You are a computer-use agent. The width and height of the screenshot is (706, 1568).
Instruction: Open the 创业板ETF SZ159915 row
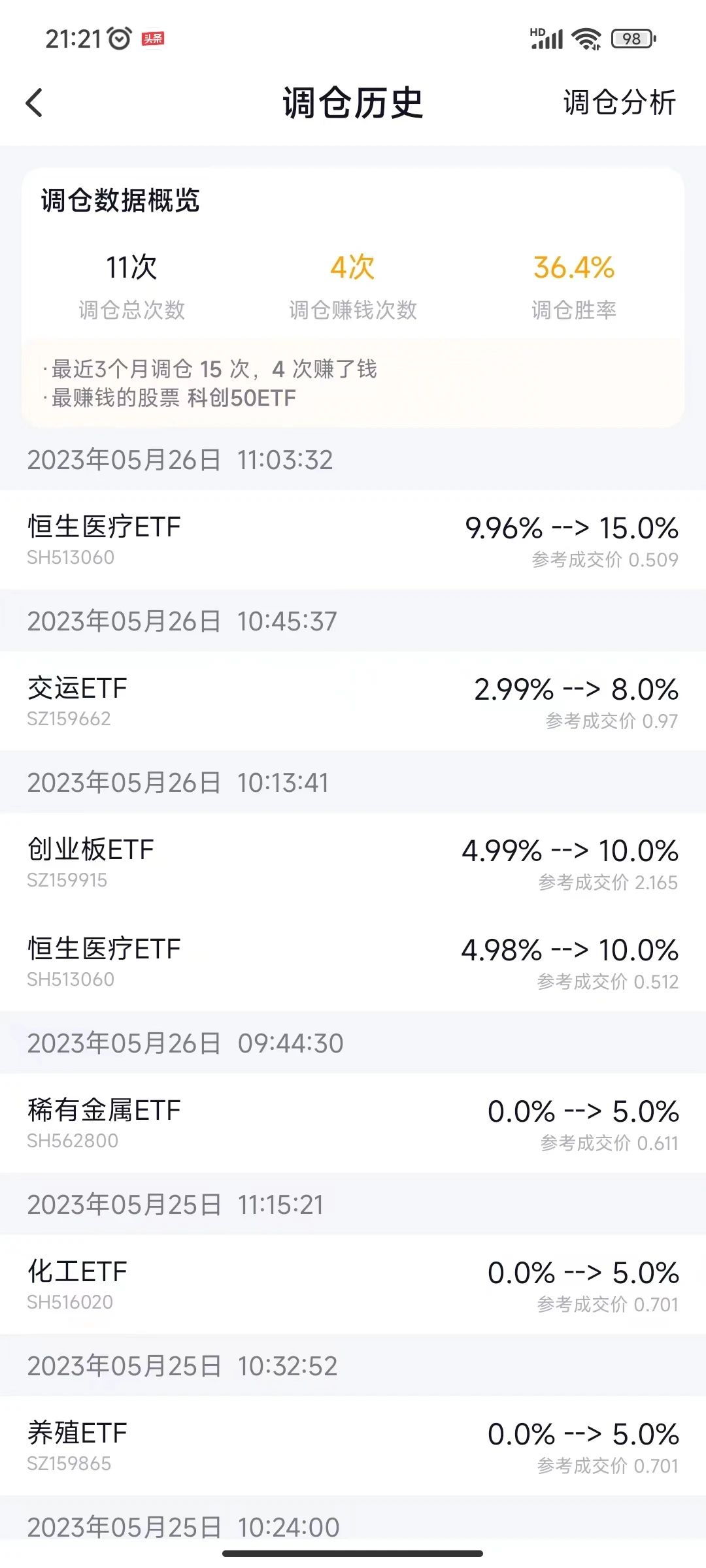point(353,863)
